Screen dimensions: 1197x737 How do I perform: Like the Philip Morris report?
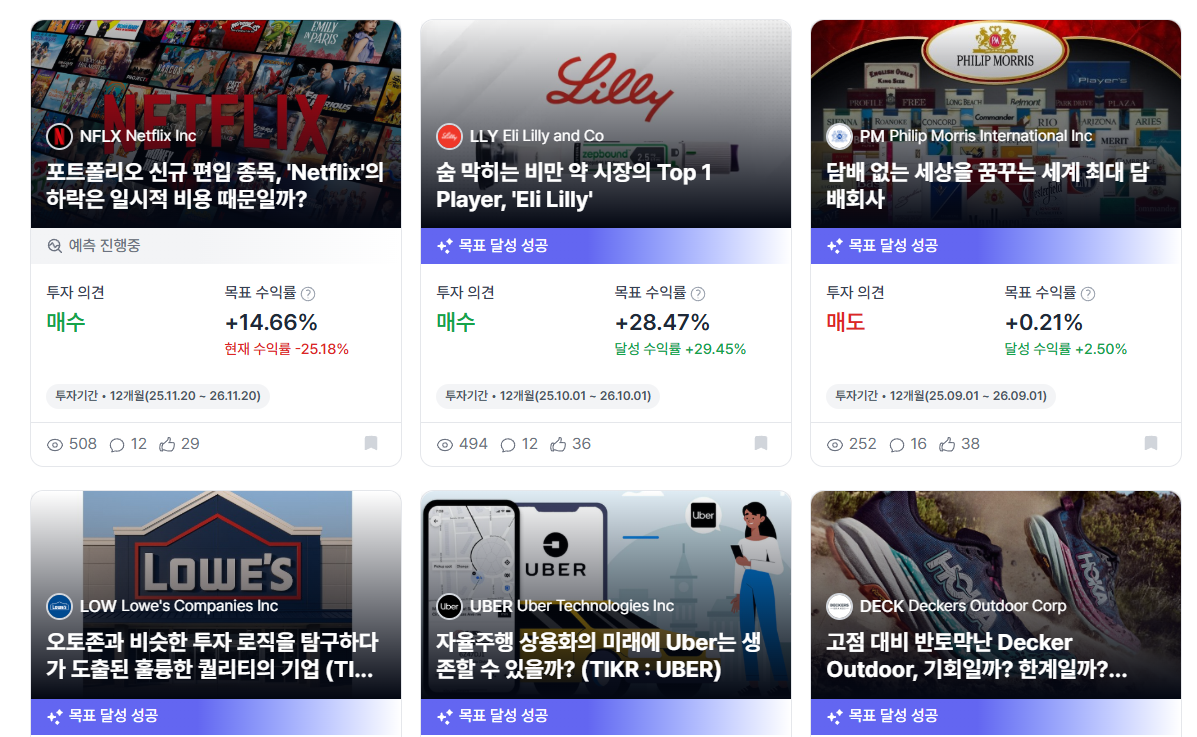tap(947, 444)
